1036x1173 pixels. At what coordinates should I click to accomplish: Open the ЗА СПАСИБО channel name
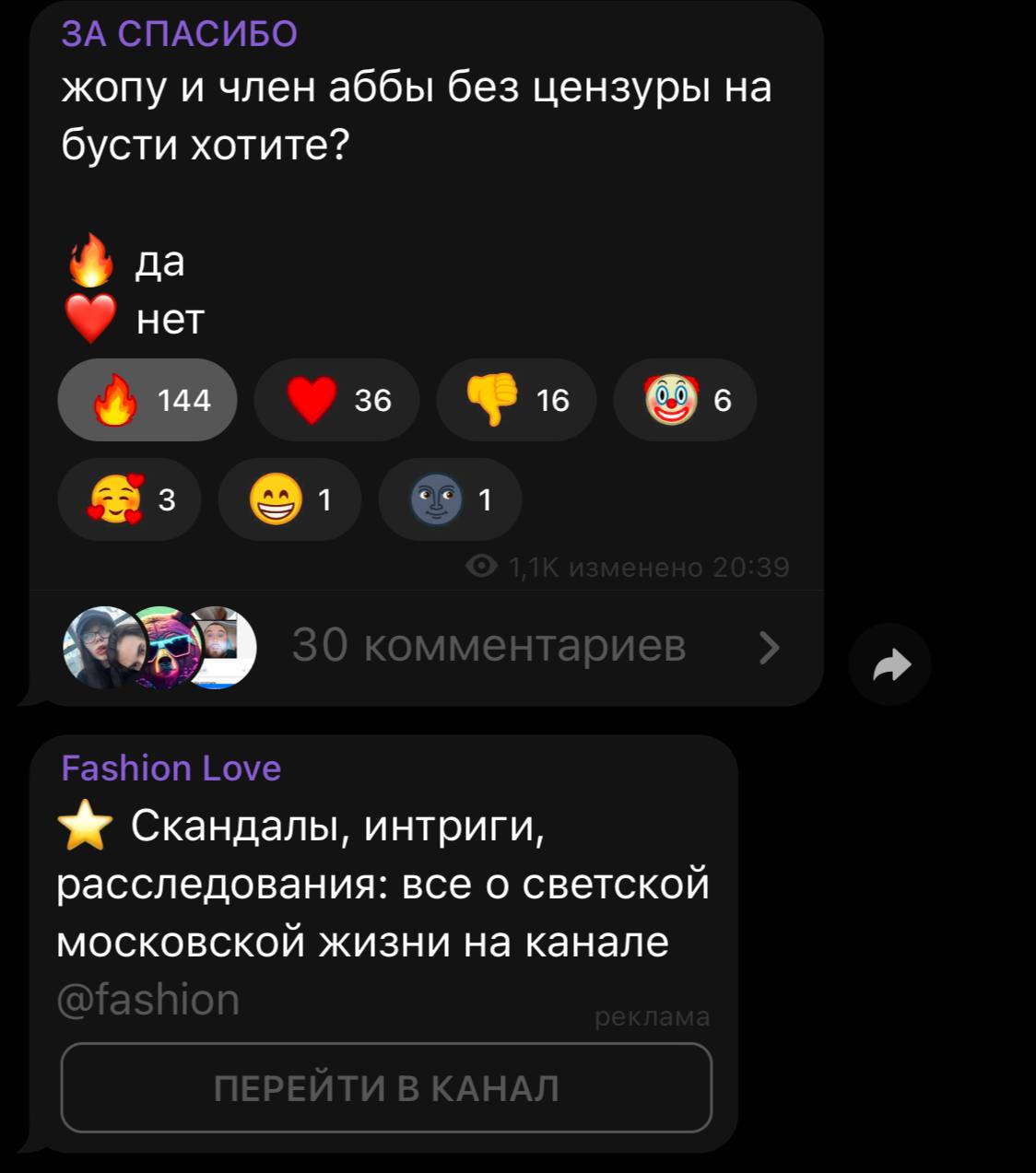pyautogui.click(x=180, y=34)
